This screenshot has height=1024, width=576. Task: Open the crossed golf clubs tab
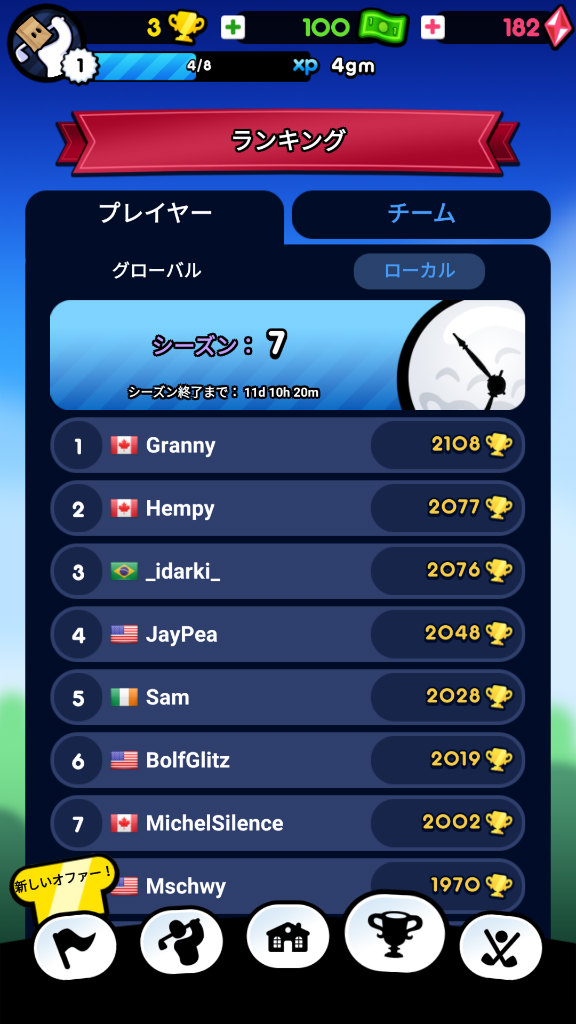pyautogui.click(x=501, y=947)
